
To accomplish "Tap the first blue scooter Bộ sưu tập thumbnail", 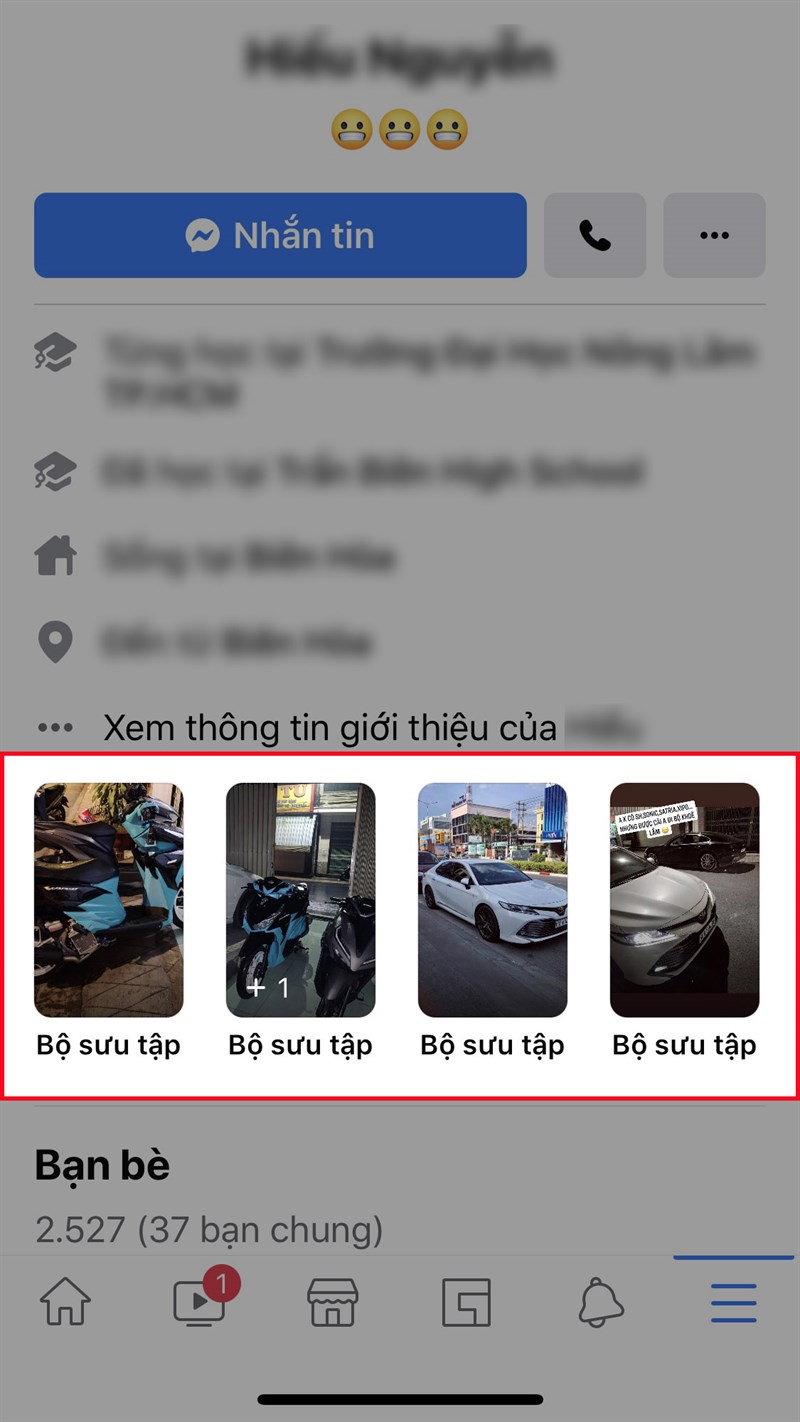I will [x=109, y=897].
